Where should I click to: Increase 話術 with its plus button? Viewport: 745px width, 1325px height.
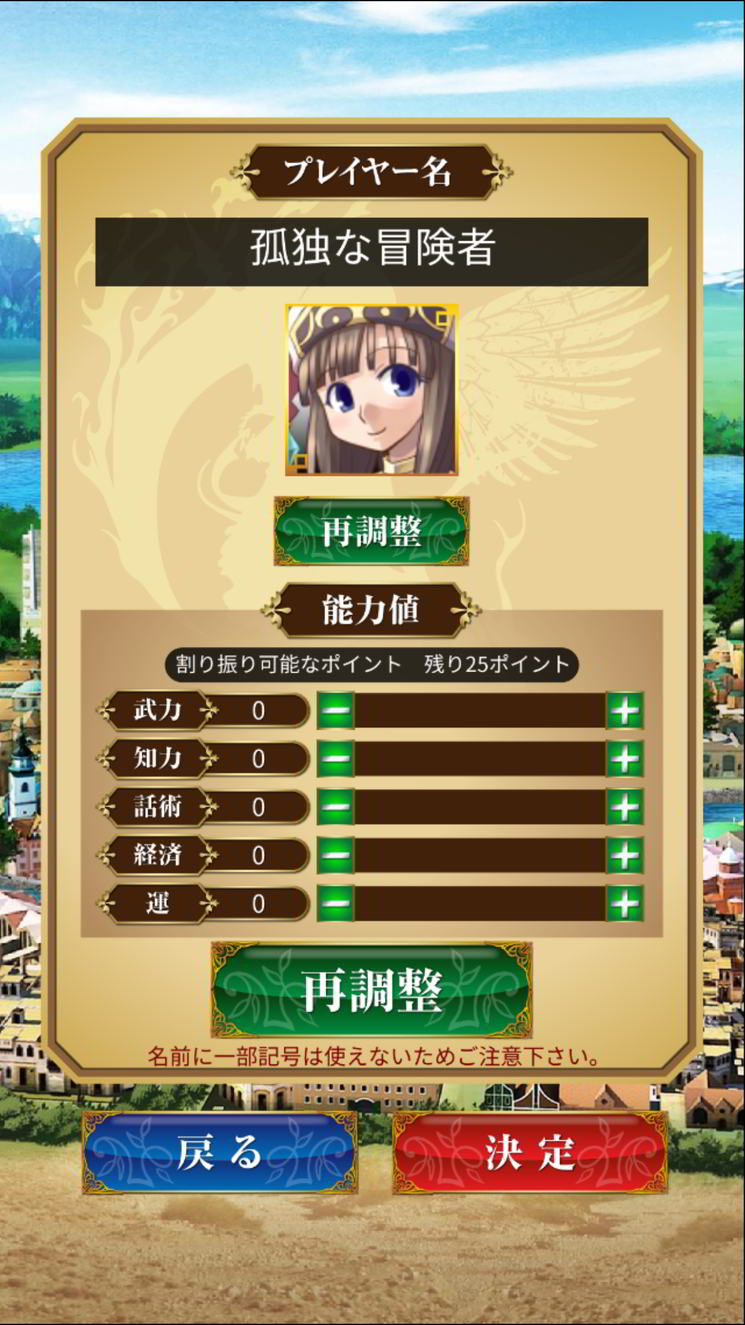[625, 807]
